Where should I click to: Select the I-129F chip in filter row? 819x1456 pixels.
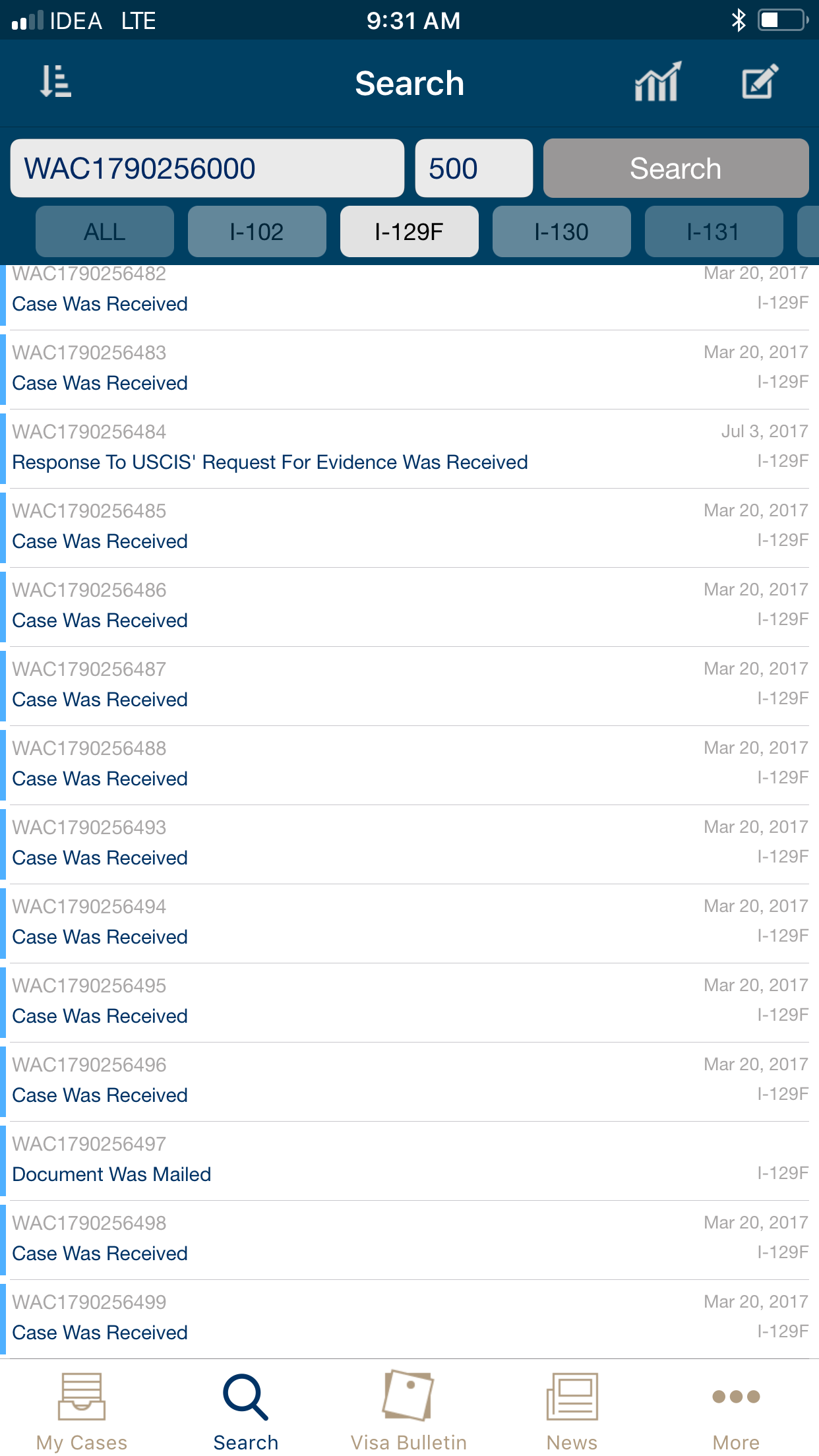click(x=409, y=231)
